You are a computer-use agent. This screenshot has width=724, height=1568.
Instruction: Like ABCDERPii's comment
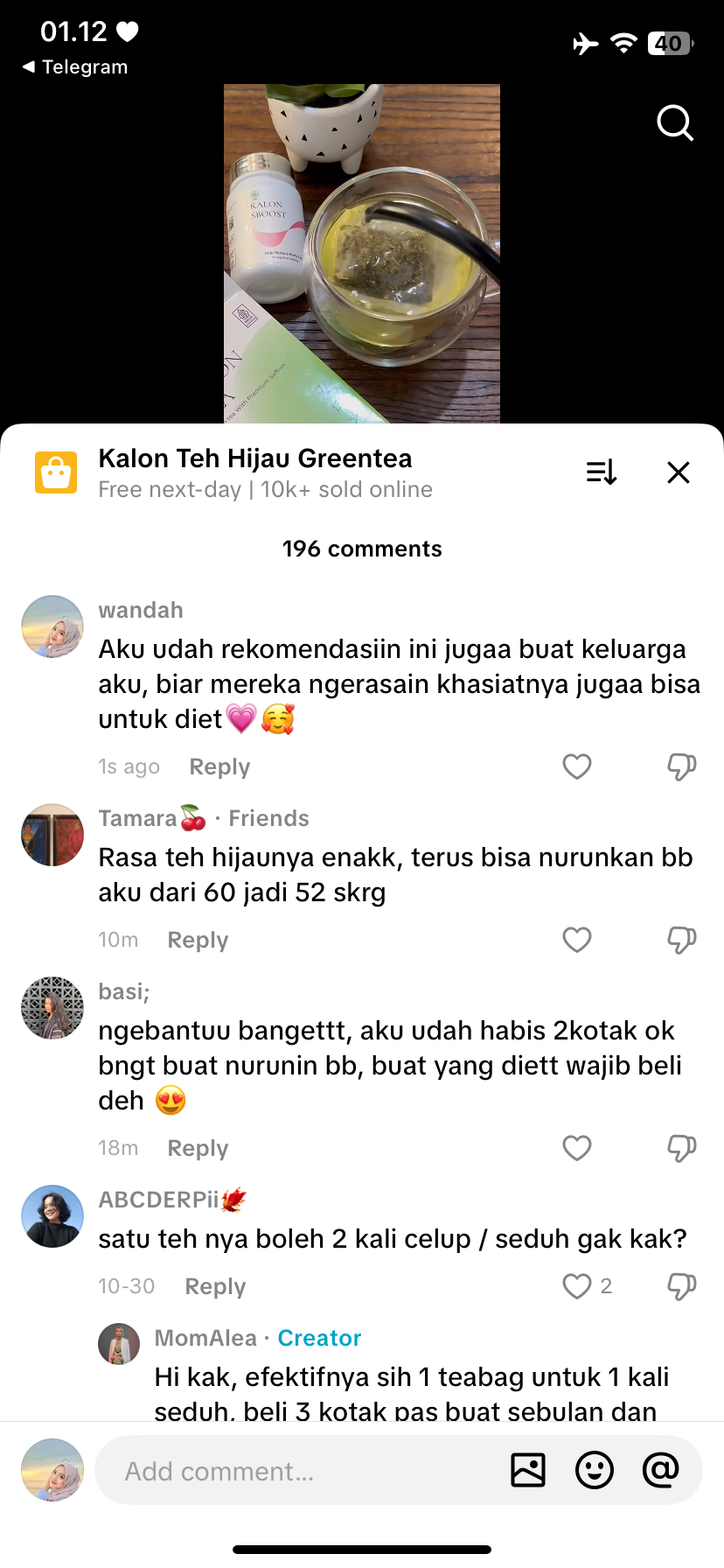pos(577,1286)
